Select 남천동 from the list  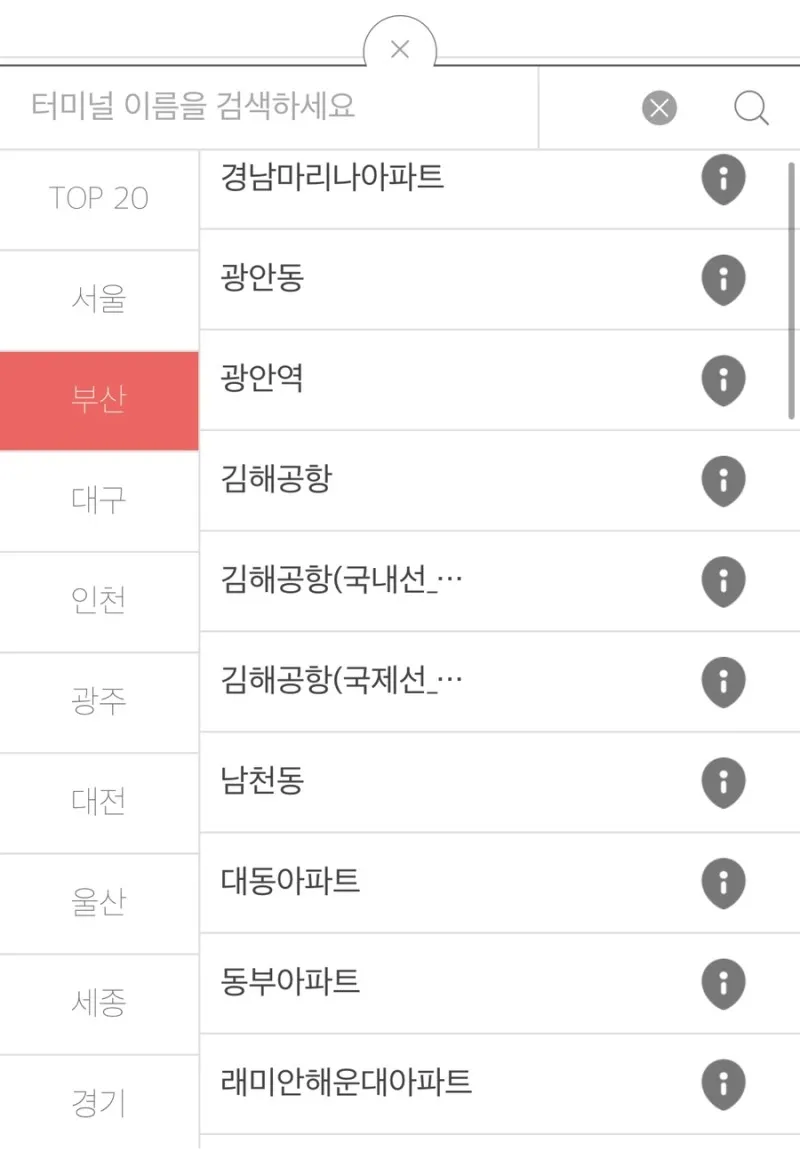(262, 781)
